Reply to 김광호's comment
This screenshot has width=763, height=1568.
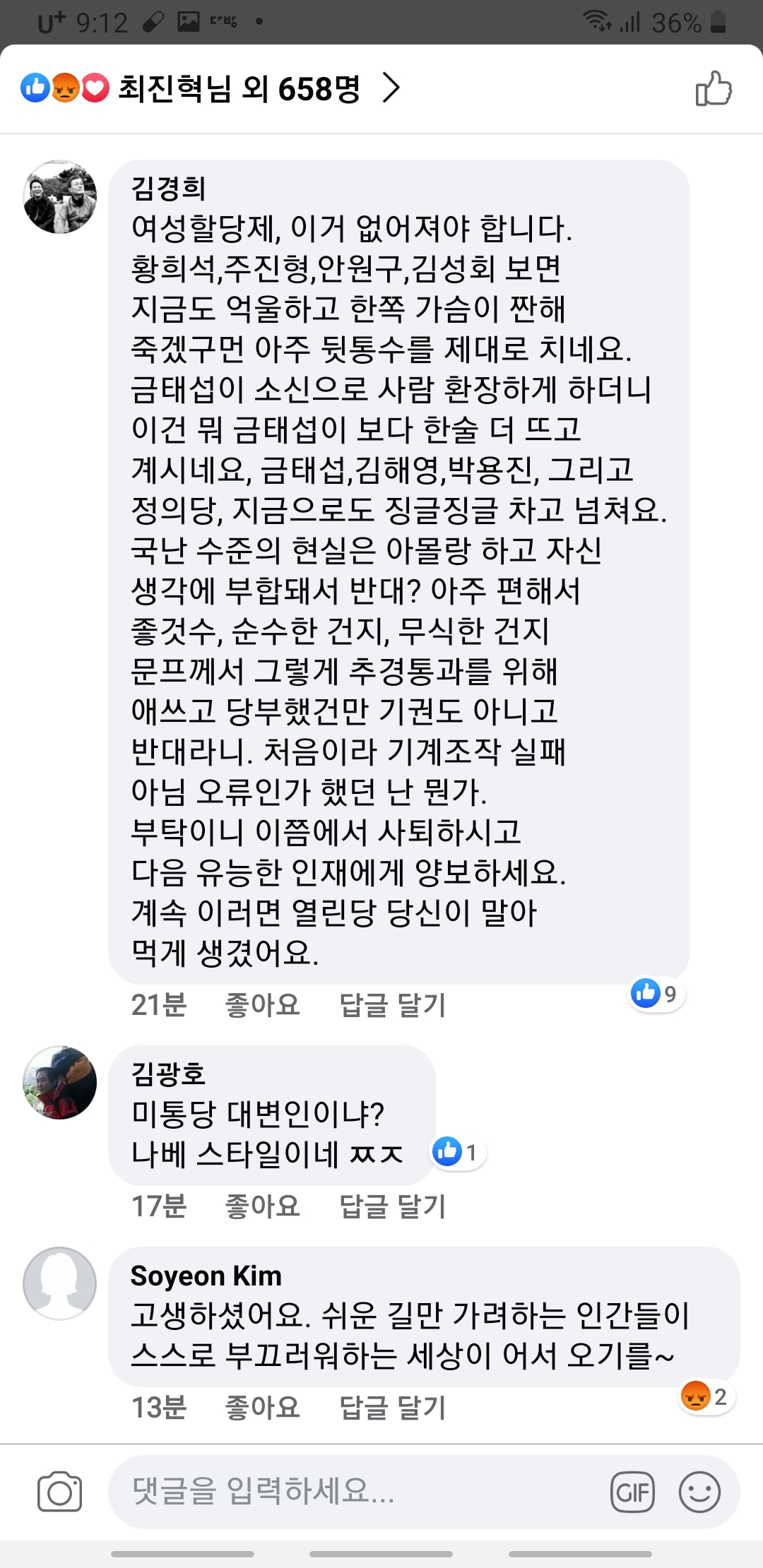[392, 1206]
